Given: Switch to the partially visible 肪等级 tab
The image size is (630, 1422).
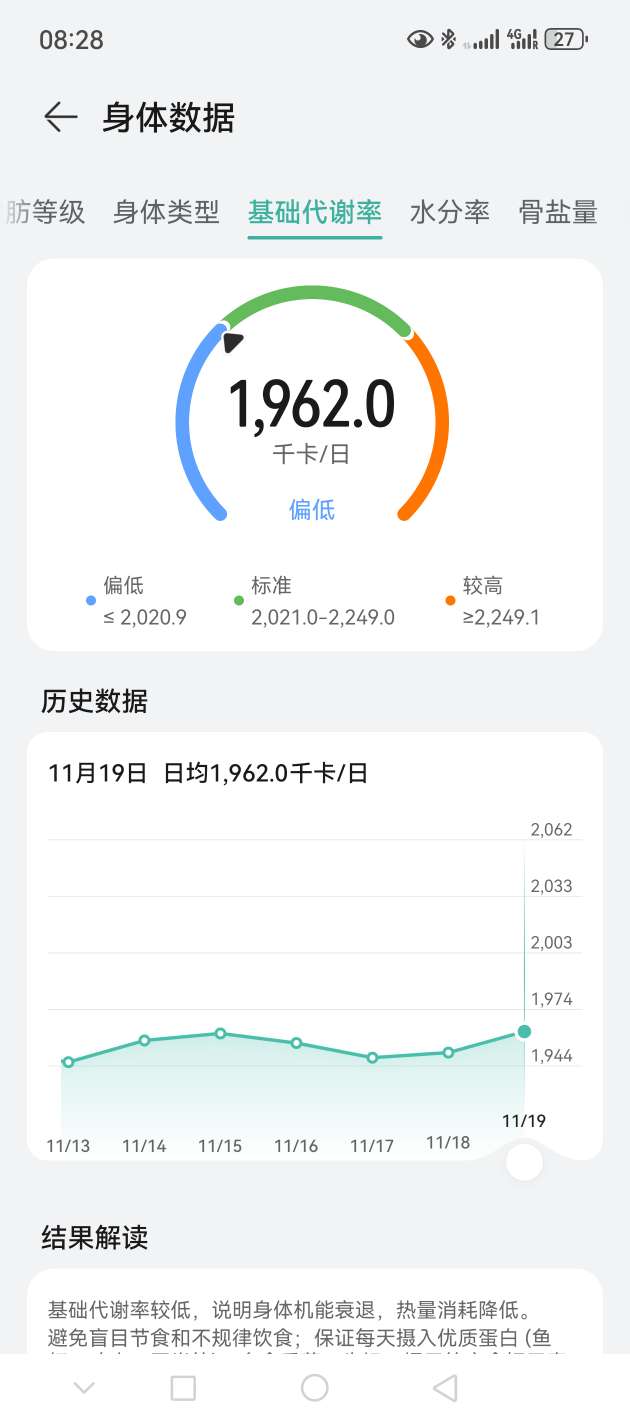Looking at the screenshot, I should (46, 212).
